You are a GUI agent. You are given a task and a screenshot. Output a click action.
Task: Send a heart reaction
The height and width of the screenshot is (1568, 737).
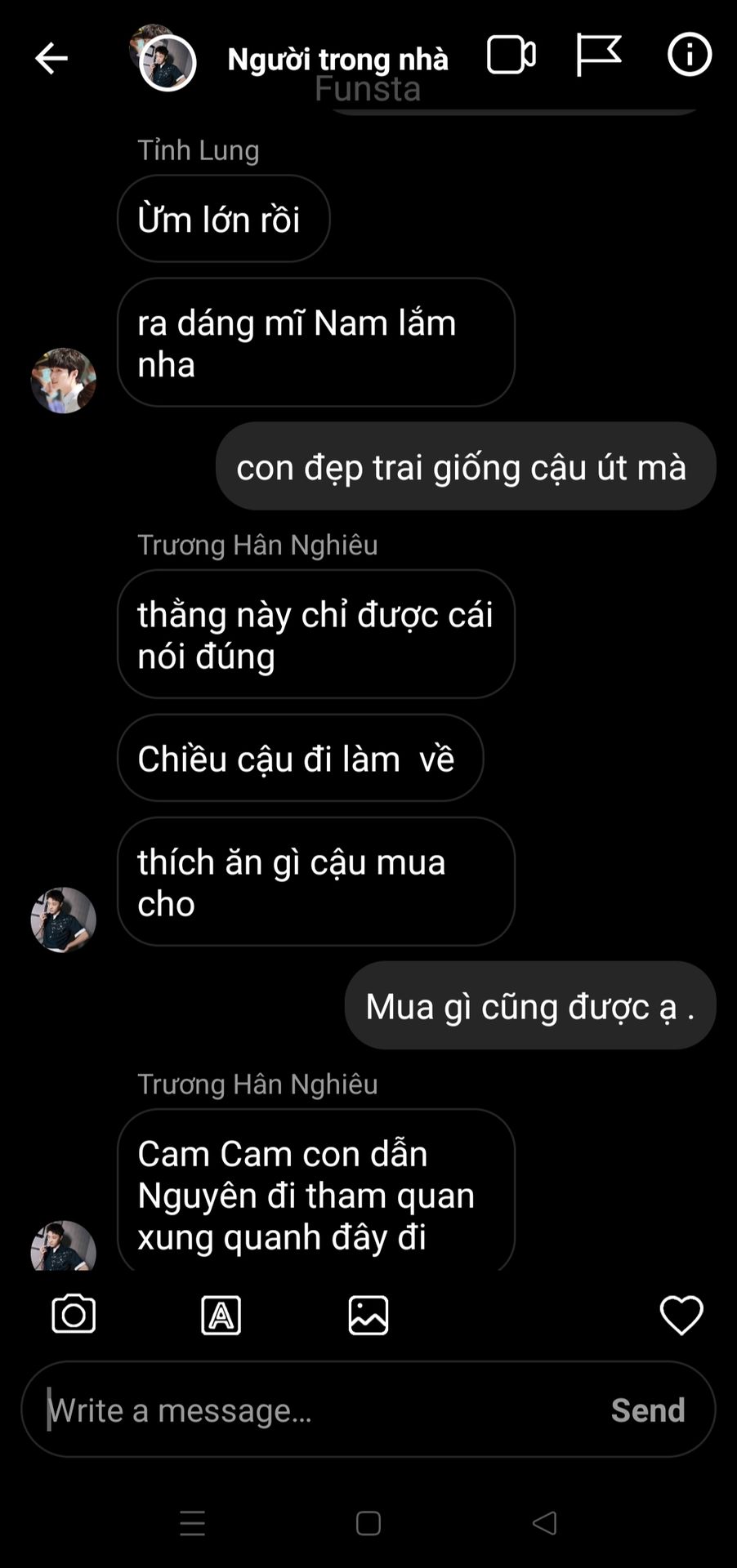click(x=681, y=1315)
